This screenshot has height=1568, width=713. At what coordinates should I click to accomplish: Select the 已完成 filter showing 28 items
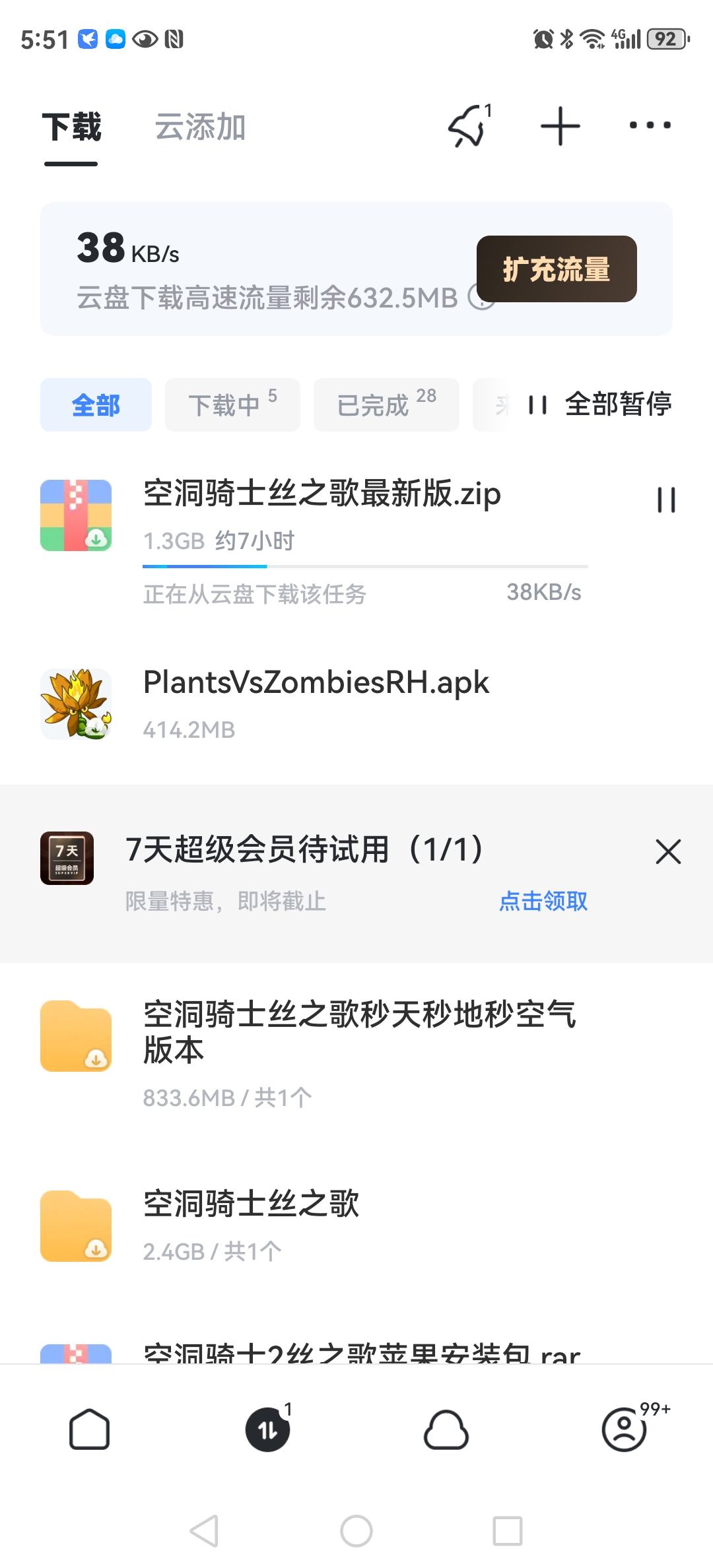point(386,405)
